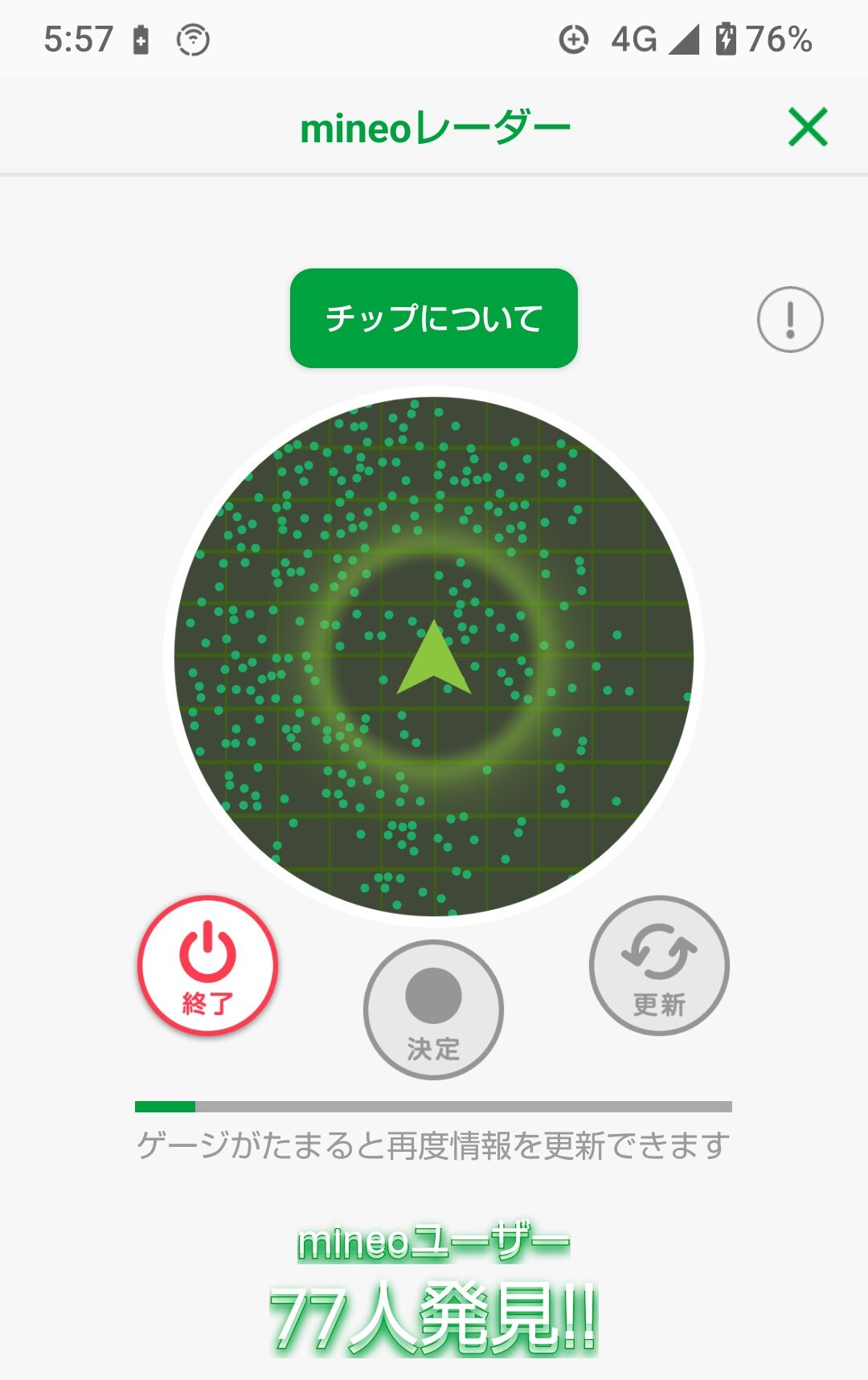Close the mineoレーダー screen
868x1380 pixels.
tap(808, 128)
